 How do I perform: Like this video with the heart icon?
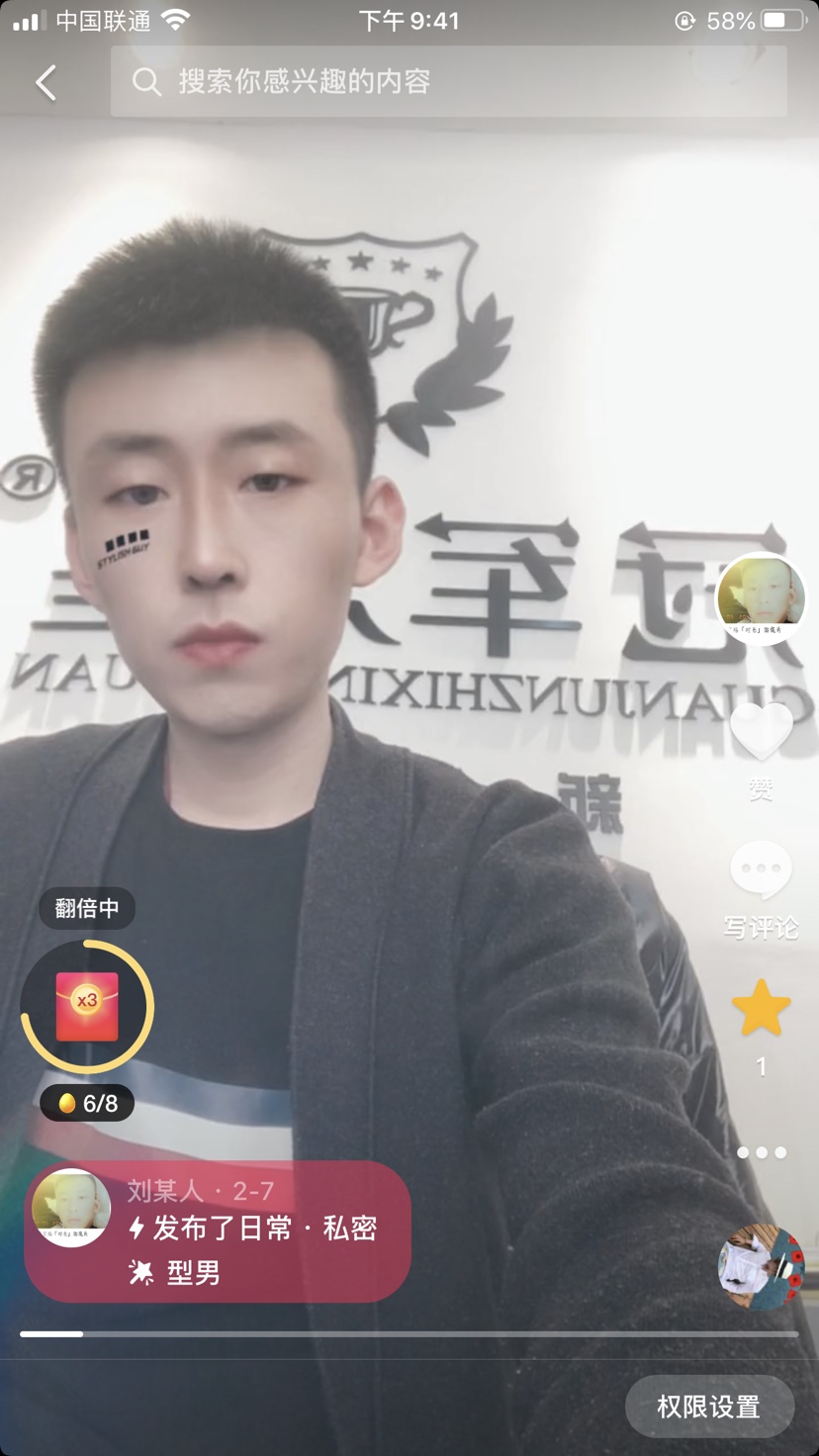point(761,733)
